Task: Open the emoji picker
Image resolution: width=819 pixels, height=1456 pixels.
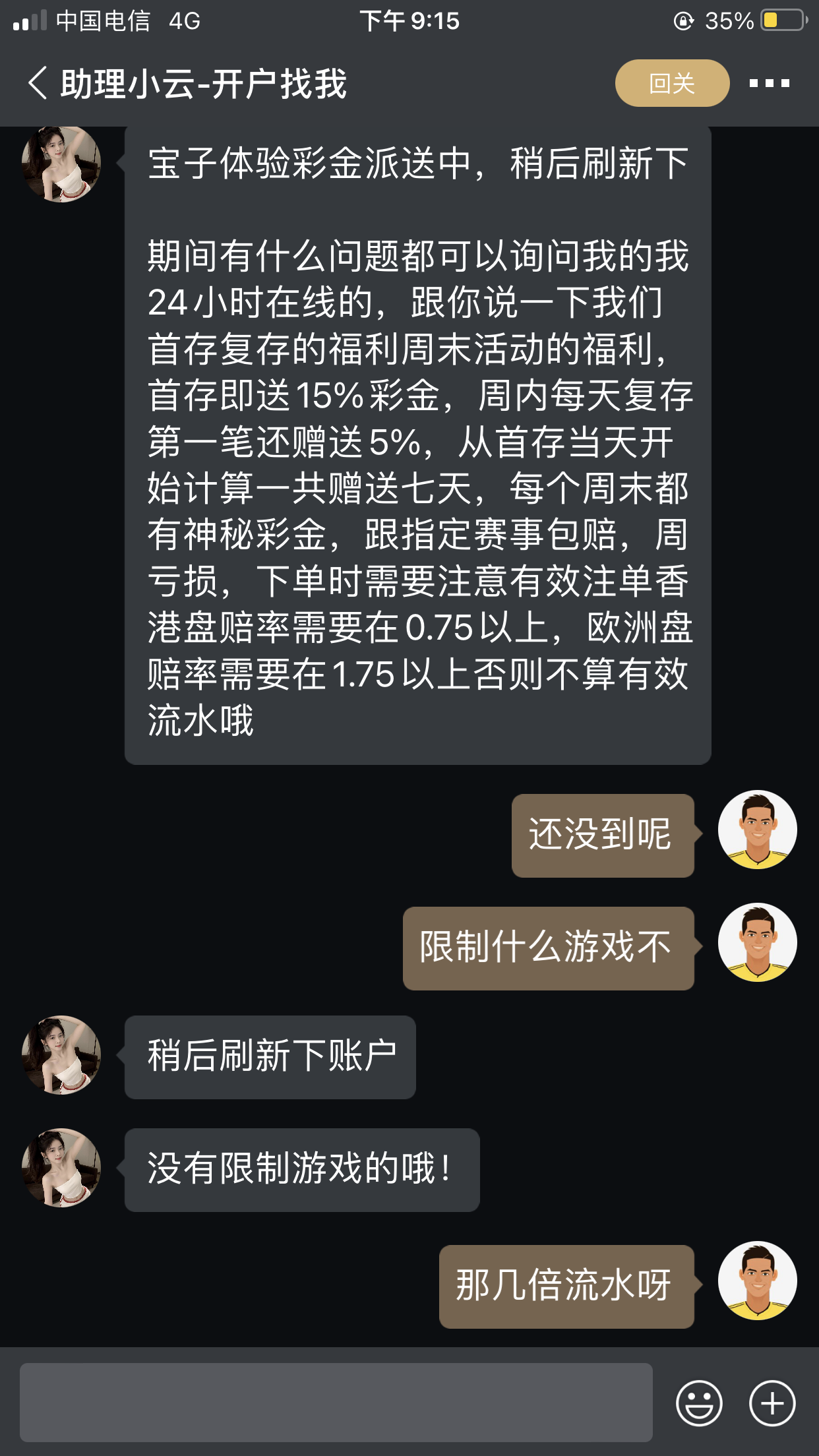Action: point(698,1403)
